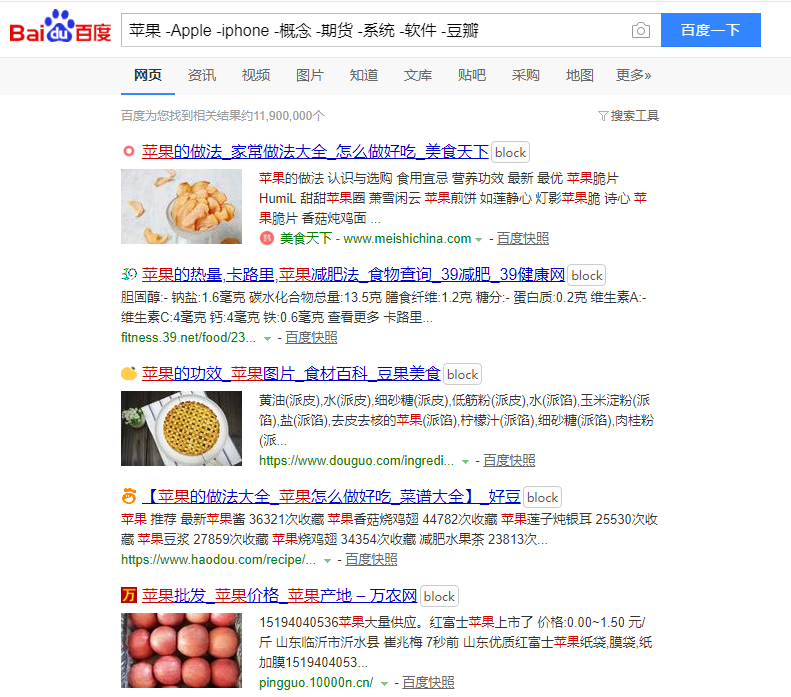Switch to the 资讯 tab
Image resolution: width=791 pixels, height=697 pixels.
[x=202, y=75]
